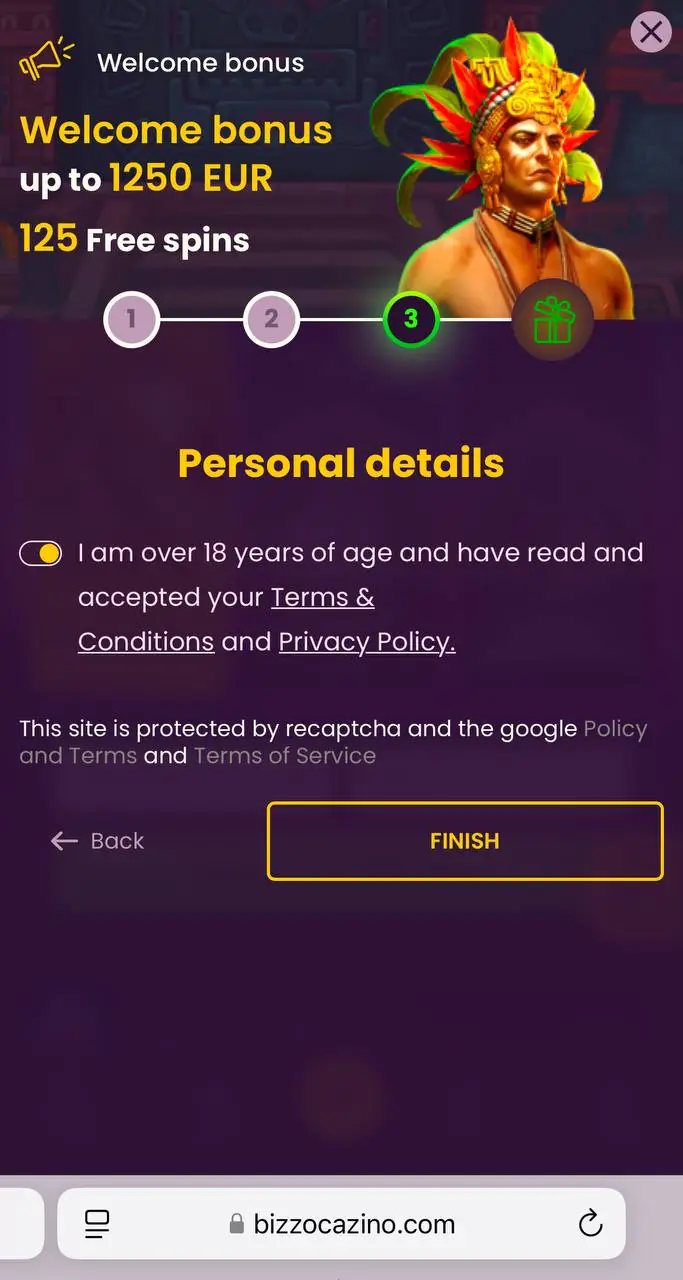Screen dimensions: 683x1280
Task: Toggle the over 18 age confirmation switch
Action: coord(41,553)
